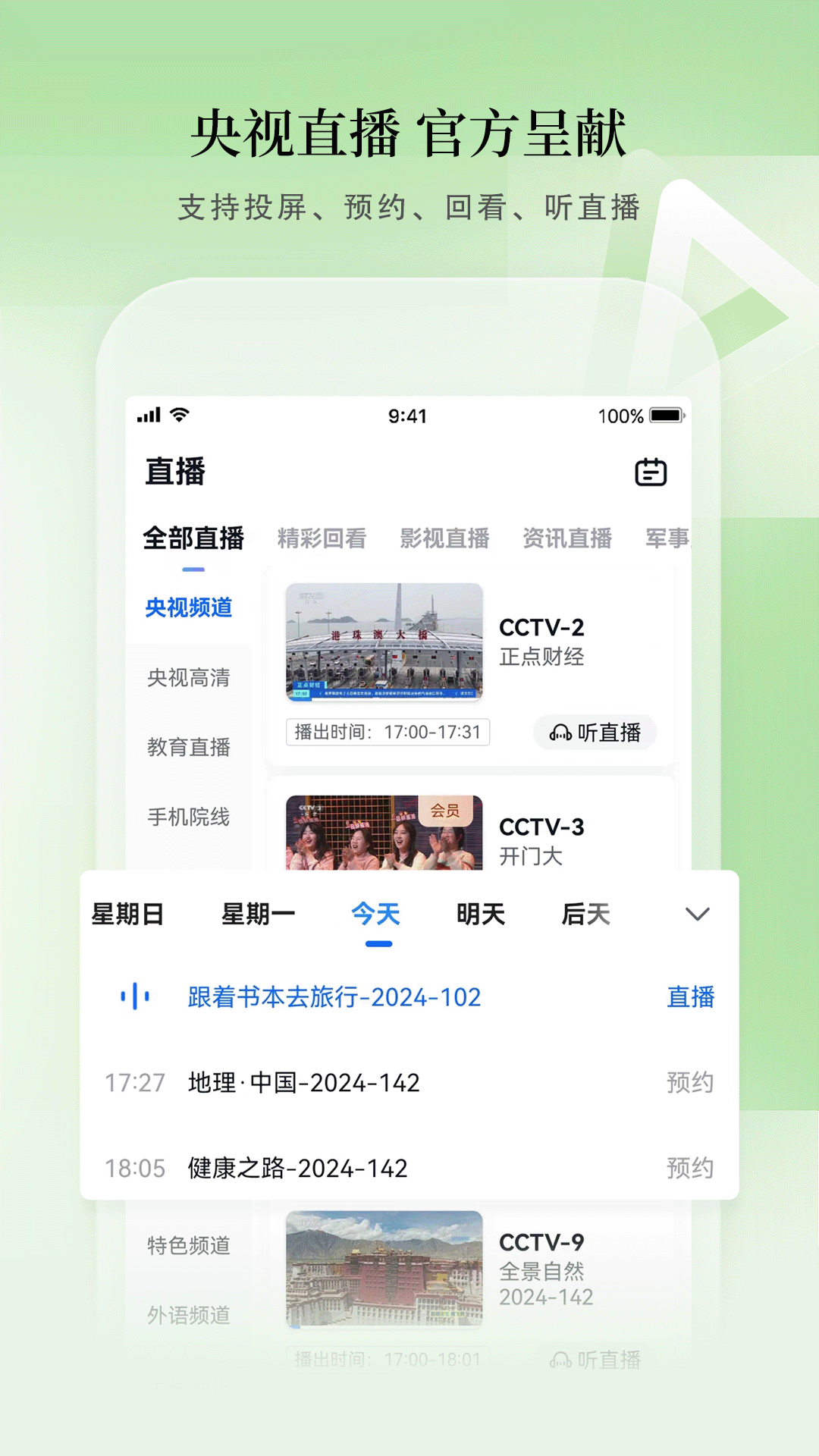The width and height of the screenshot is (819, 1456).
Task: Open the program calendar icon
Action: [x=652, y=472]
